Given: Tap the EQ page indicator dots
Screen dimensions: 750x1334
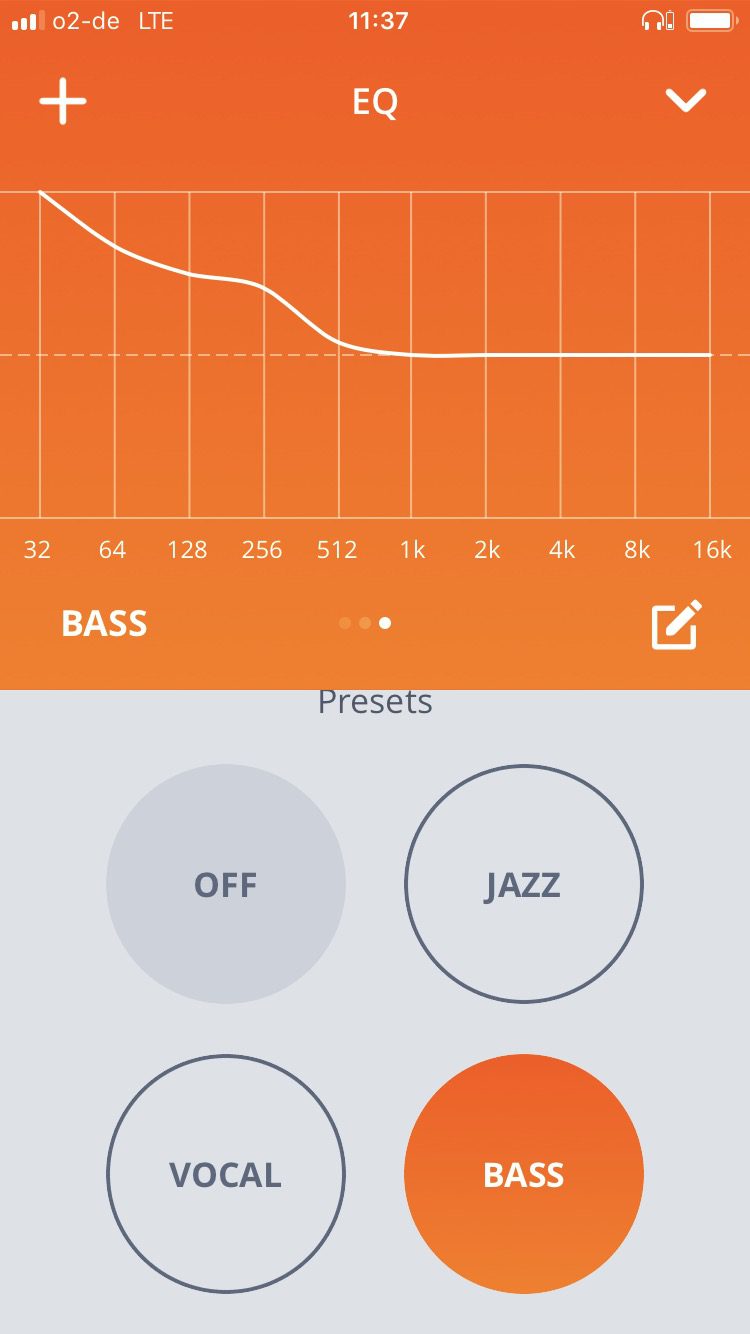Looking at the screenshot, I should (365, 623).
